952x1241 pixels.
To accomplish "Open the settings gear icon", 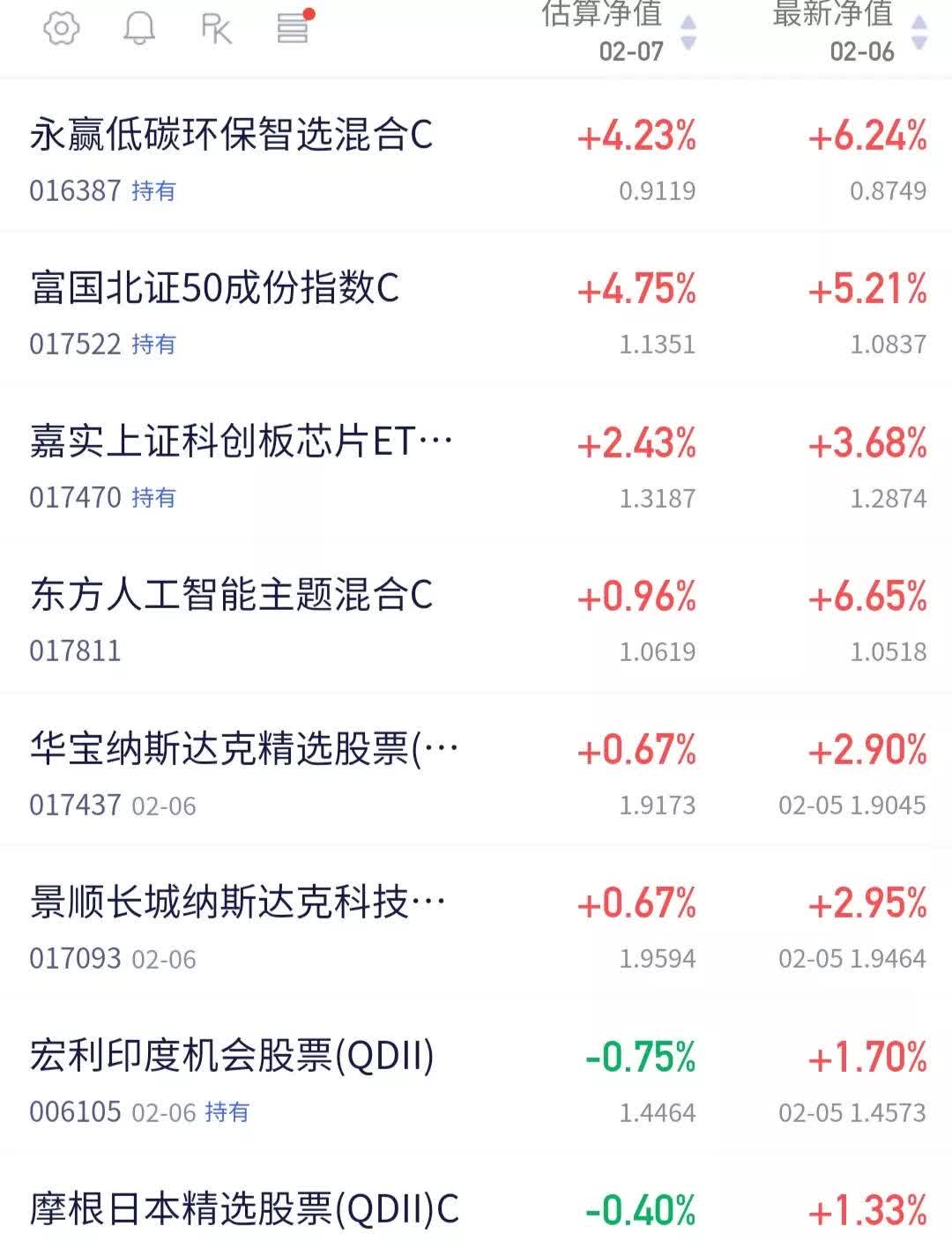I will coord(60,27).
